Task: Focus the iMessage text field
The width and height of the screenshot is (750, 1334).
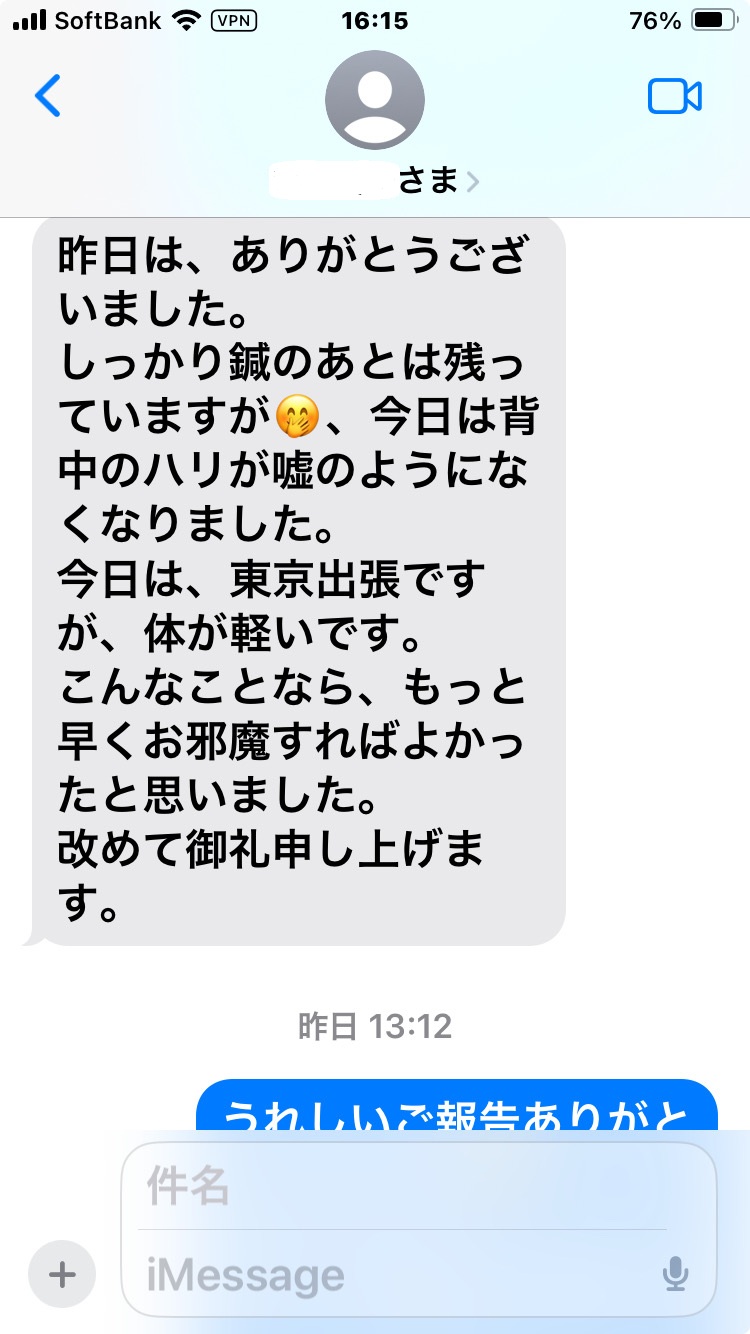Action: [390, 1275]
